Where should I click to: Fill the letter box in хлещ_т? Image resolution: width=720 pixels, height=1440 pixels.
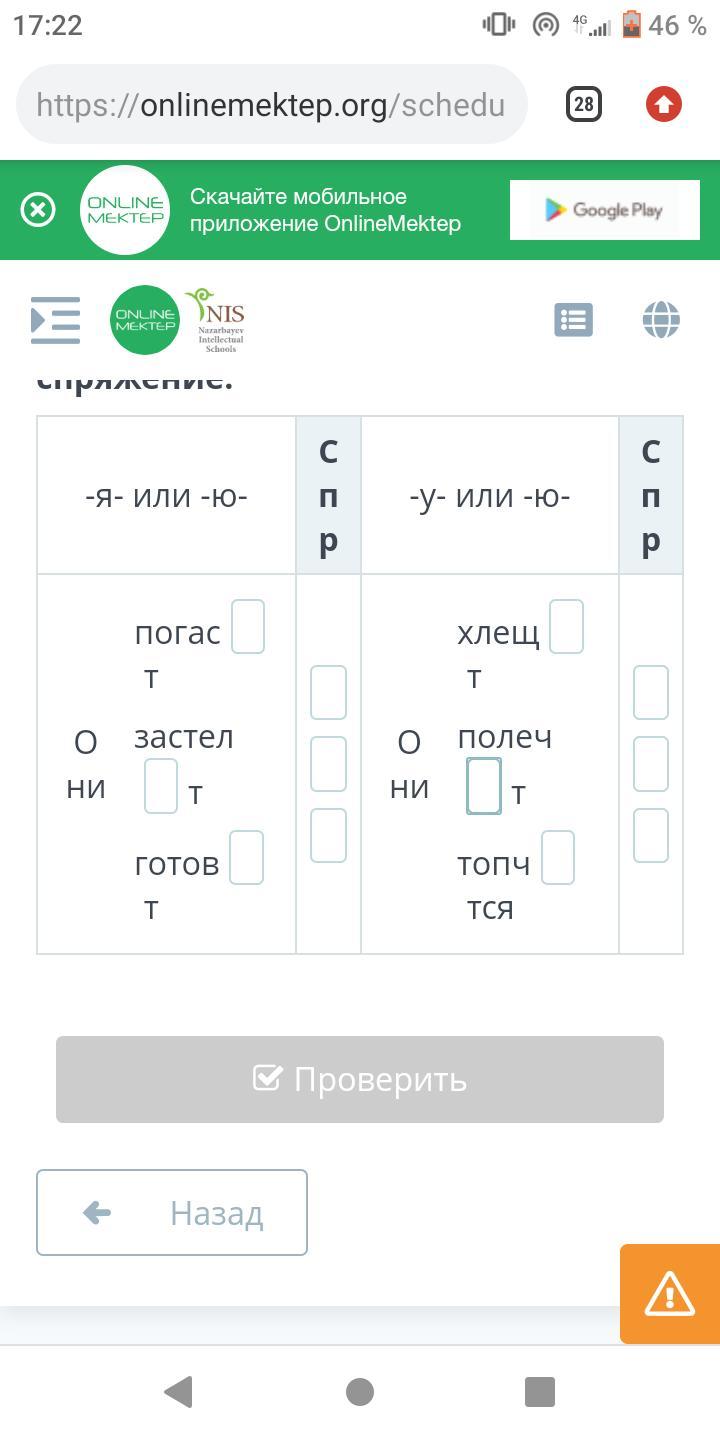pos(566,626)
